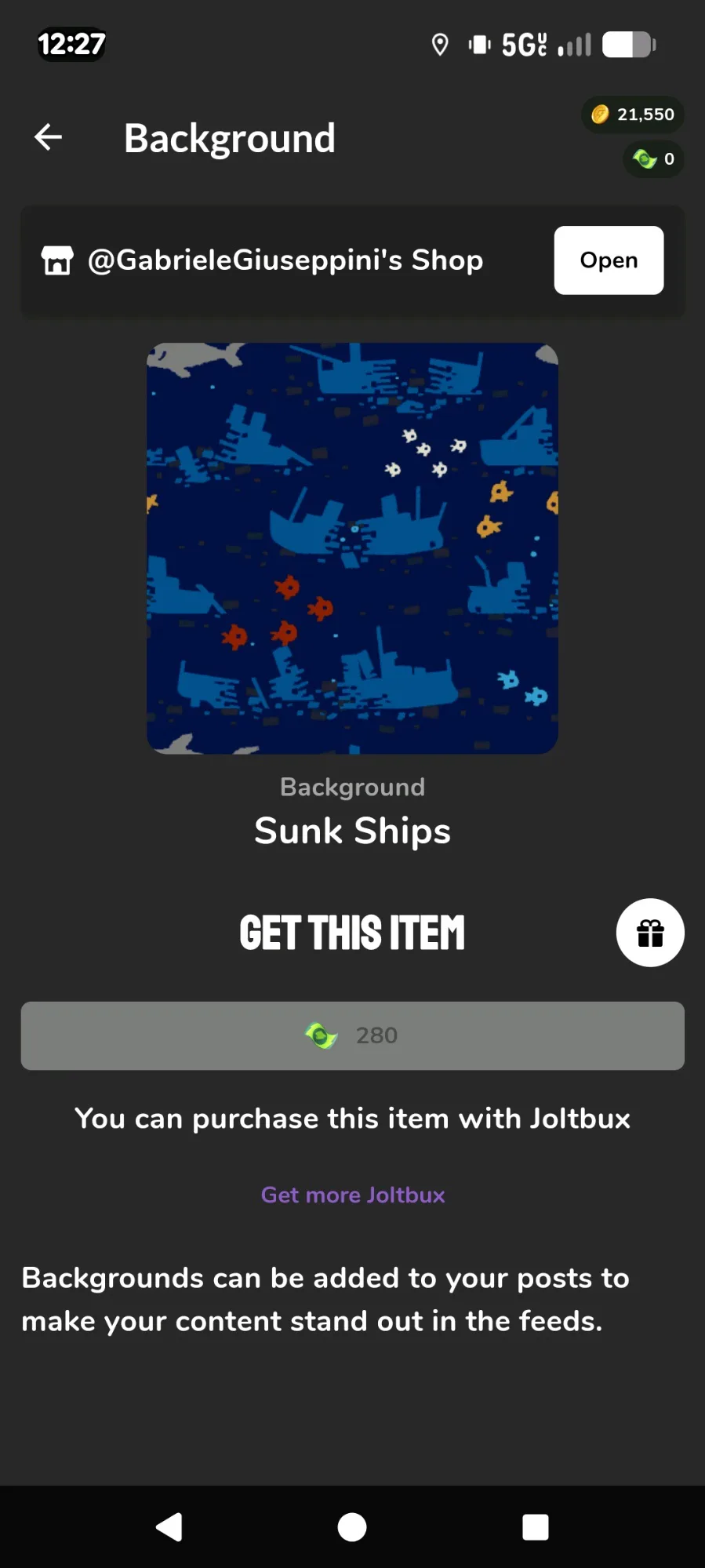Open the 21,550 coin balance

633,115
